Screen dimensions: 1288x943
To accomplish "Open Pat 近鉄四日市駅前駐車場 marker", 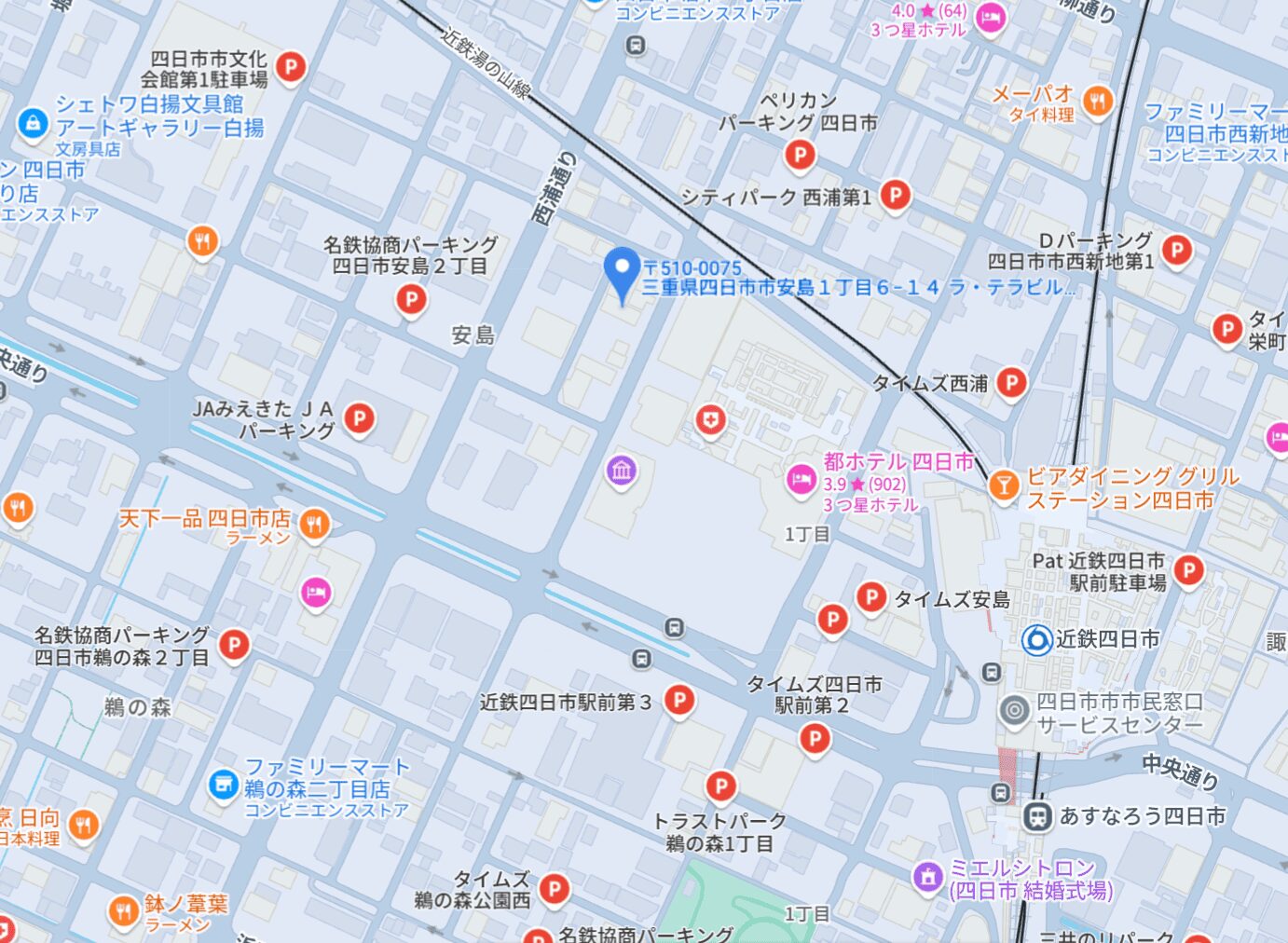I will [x=1188, y=569].
